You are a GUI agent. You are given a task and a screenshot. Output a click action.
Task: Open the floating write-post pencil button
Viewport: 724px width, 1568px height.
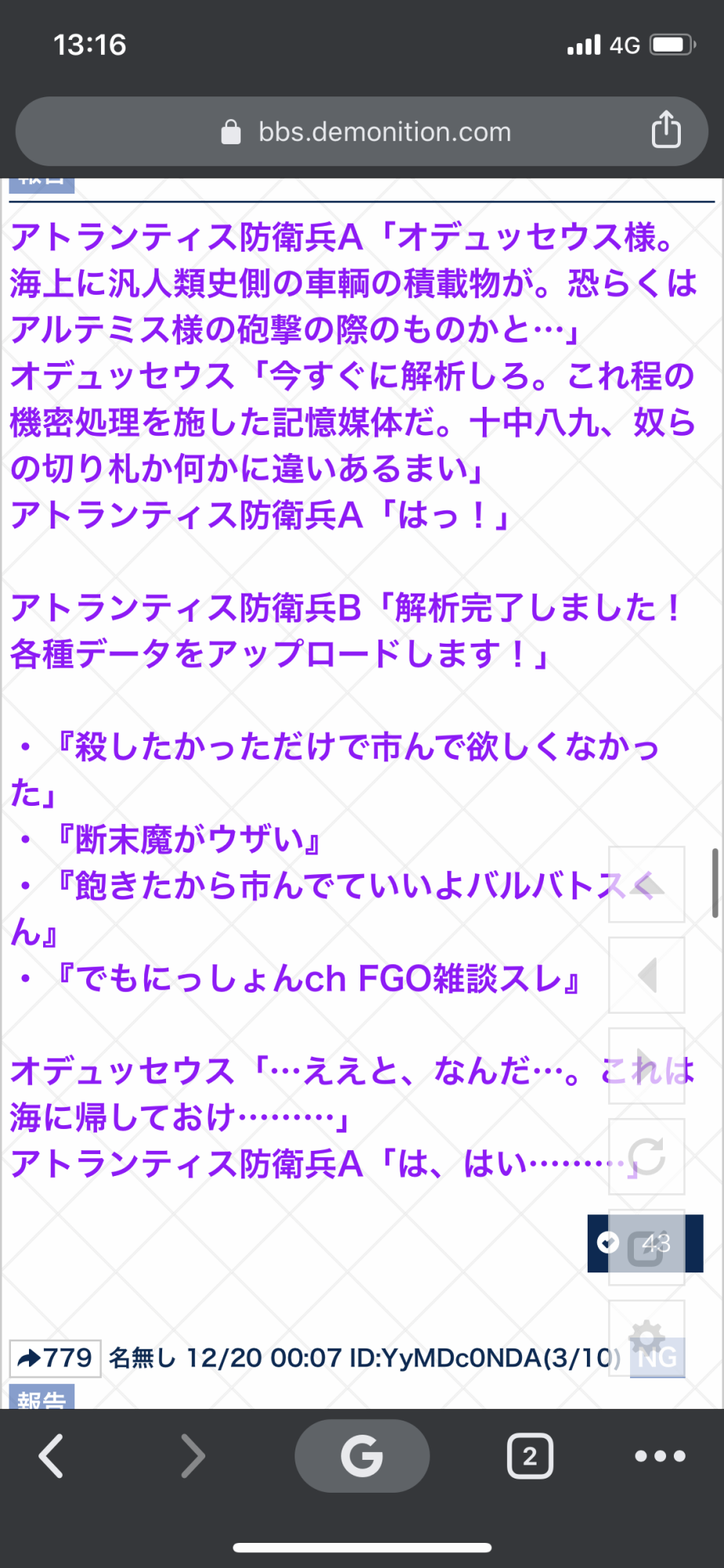click(x=646, y=1247)
